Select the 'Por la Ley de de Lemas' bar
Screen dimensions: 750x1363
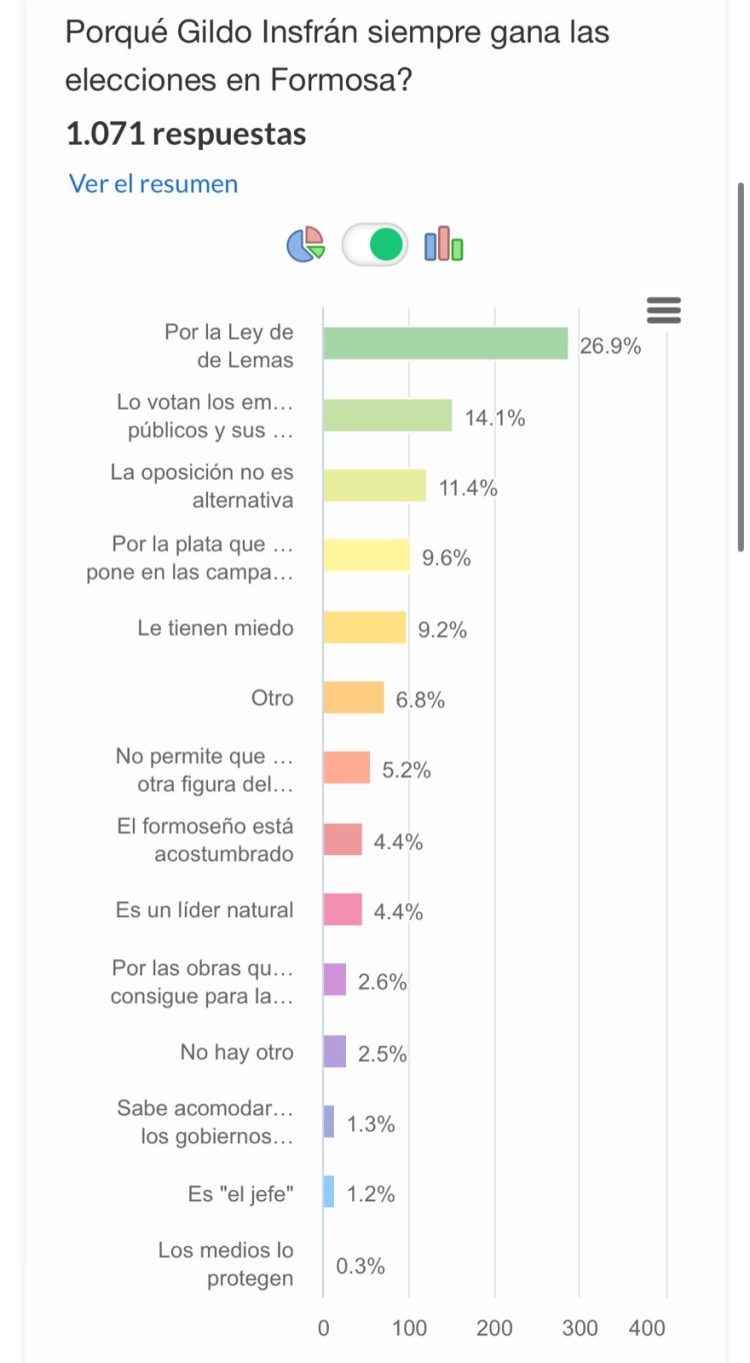tap(445, 340)
